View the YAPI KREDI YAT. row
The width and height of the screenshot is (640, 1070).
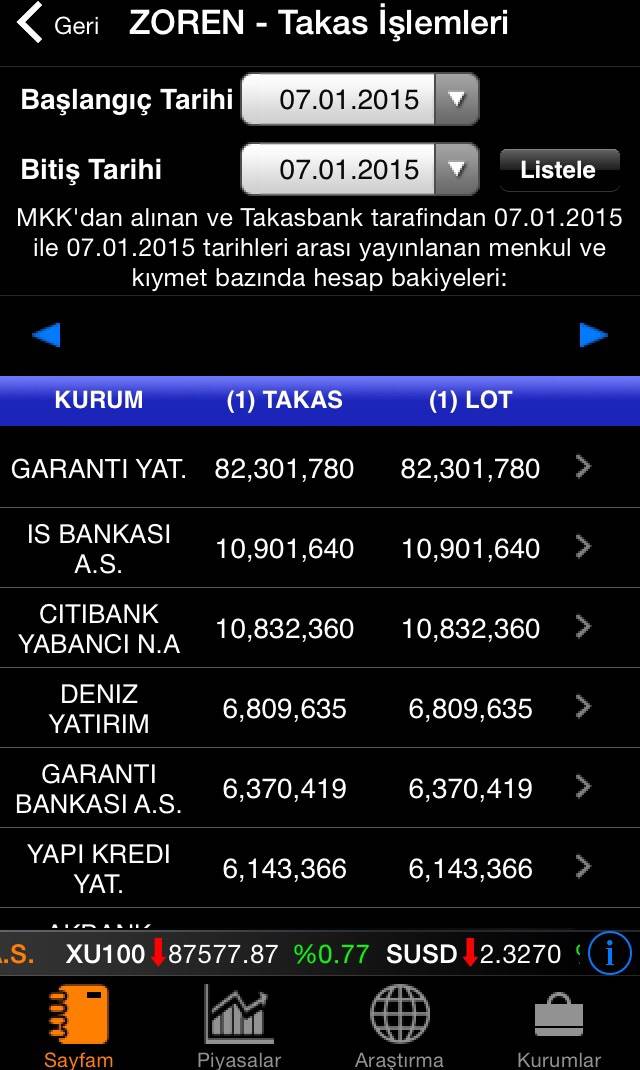(x=320, y=868)
